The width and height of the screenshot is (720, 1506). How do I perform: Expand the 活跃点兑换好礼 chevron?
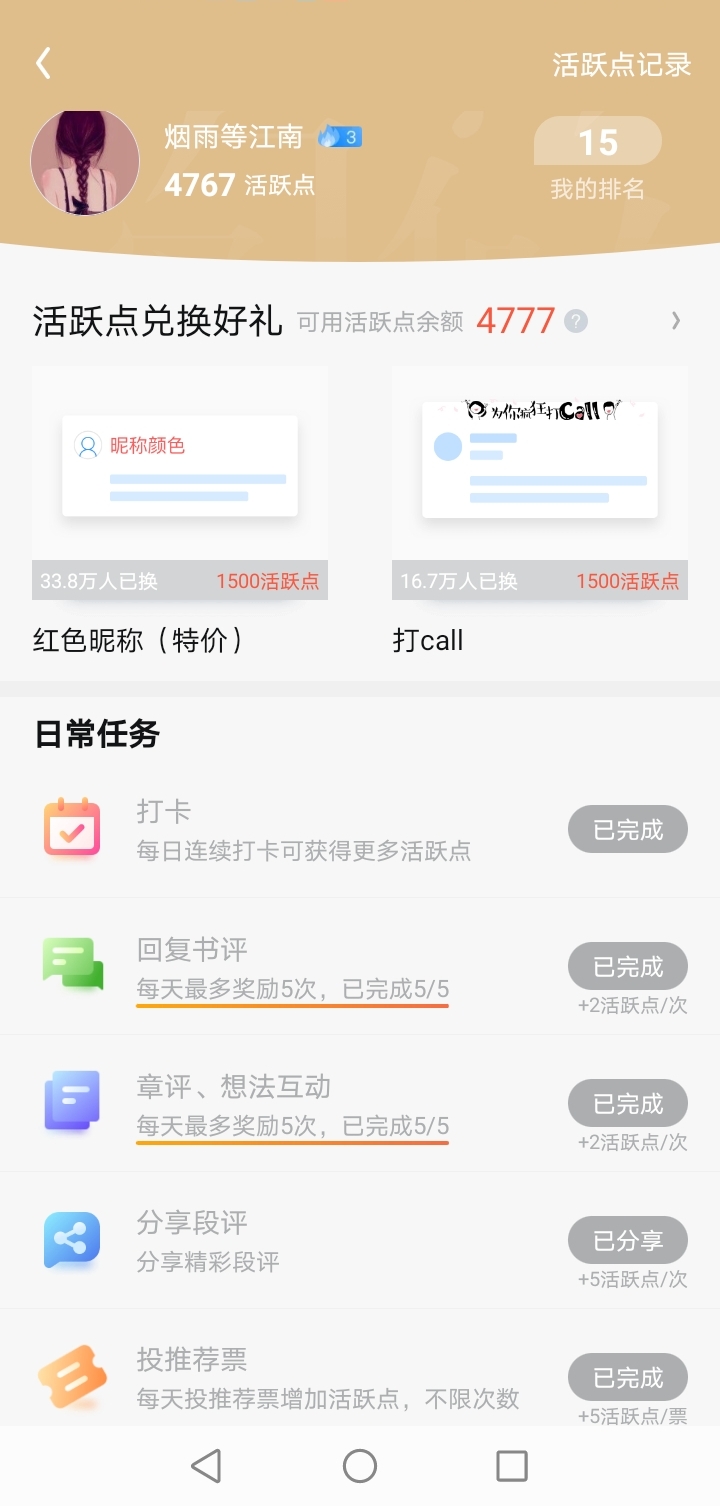[676, 321]
